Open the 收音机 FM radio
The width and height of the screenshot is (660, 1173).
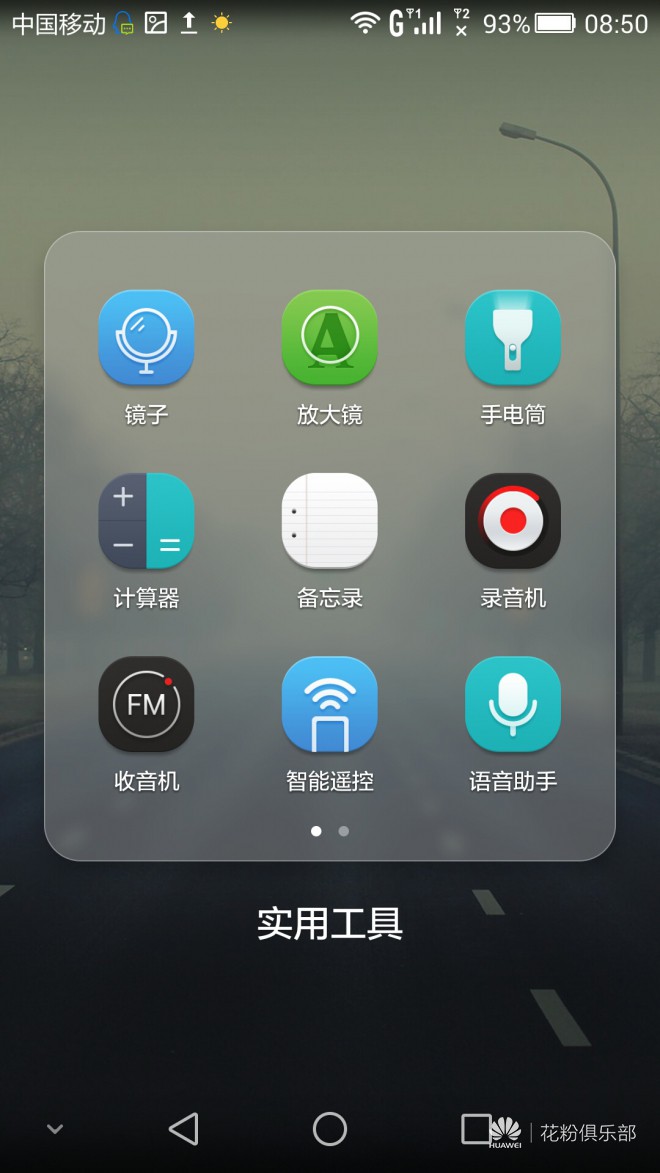pyautogui.click(x=146, y=704)
